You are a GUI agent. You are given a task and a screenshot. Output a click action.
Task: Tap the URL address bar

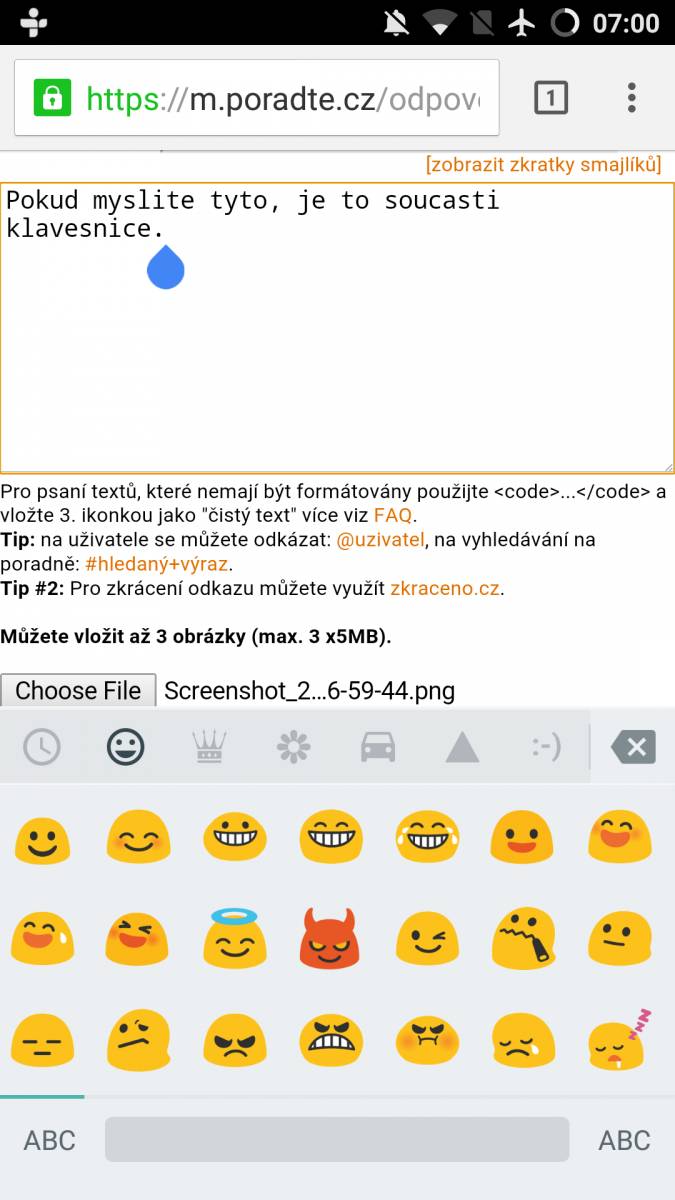pos(256,98)
